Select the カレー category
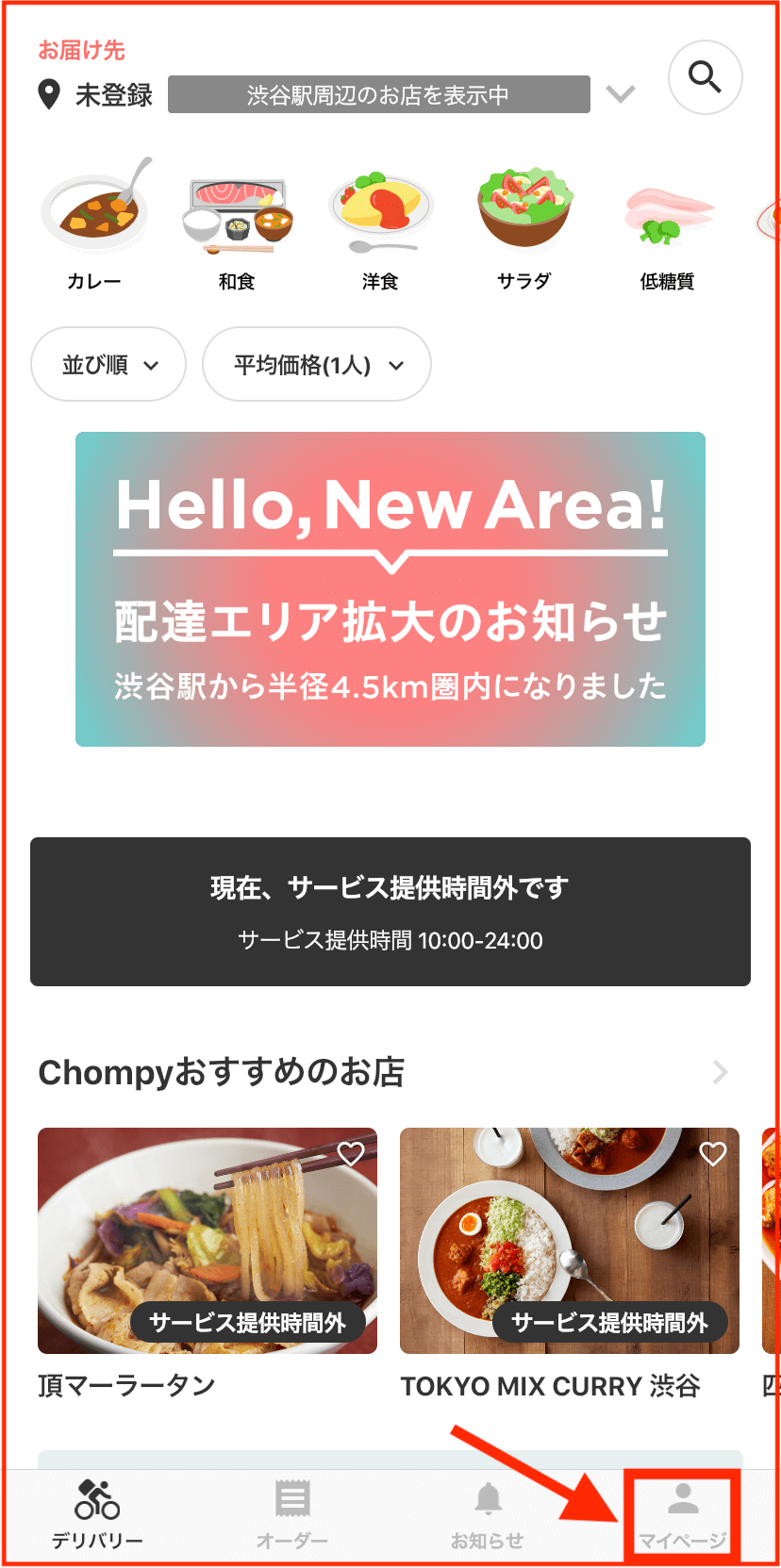Screen dimensions: 781x1568 94,225
